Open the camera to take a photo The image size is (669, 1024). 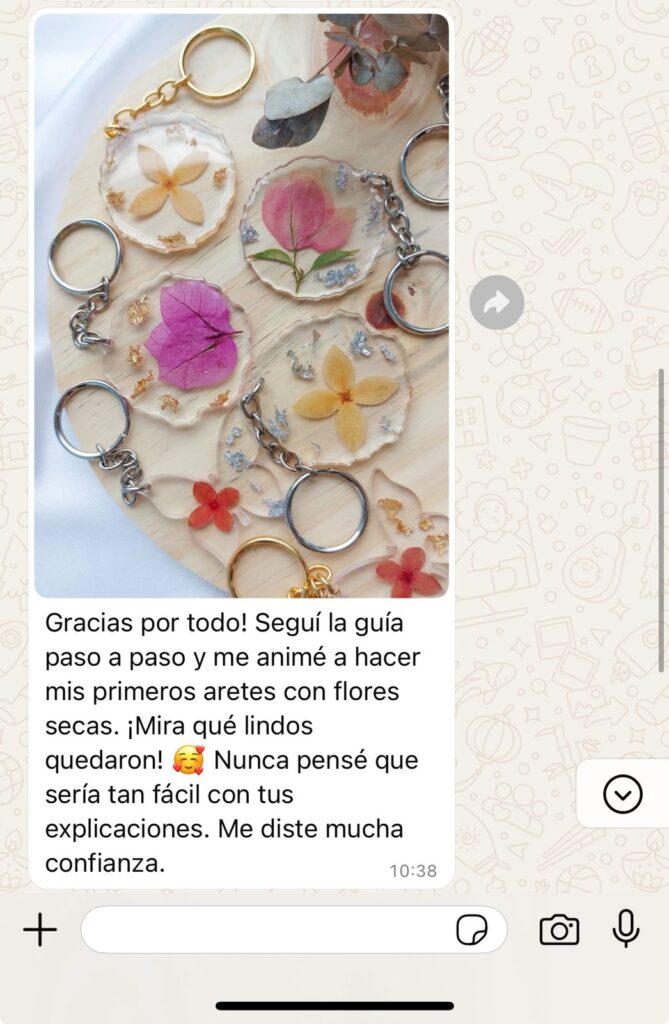click(559, 930)
